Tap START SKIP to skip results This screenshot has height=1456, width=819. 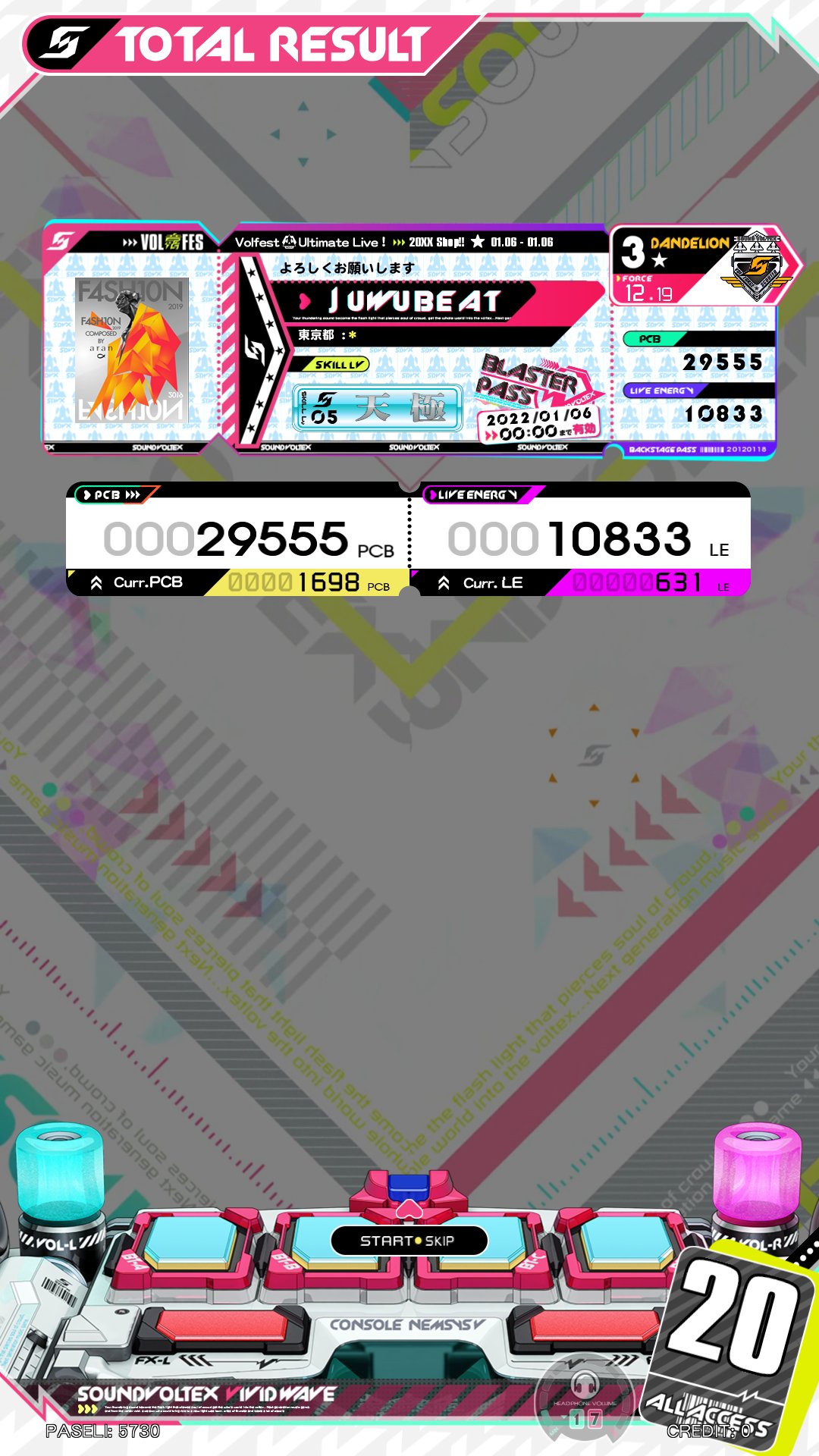point(408,1241)
